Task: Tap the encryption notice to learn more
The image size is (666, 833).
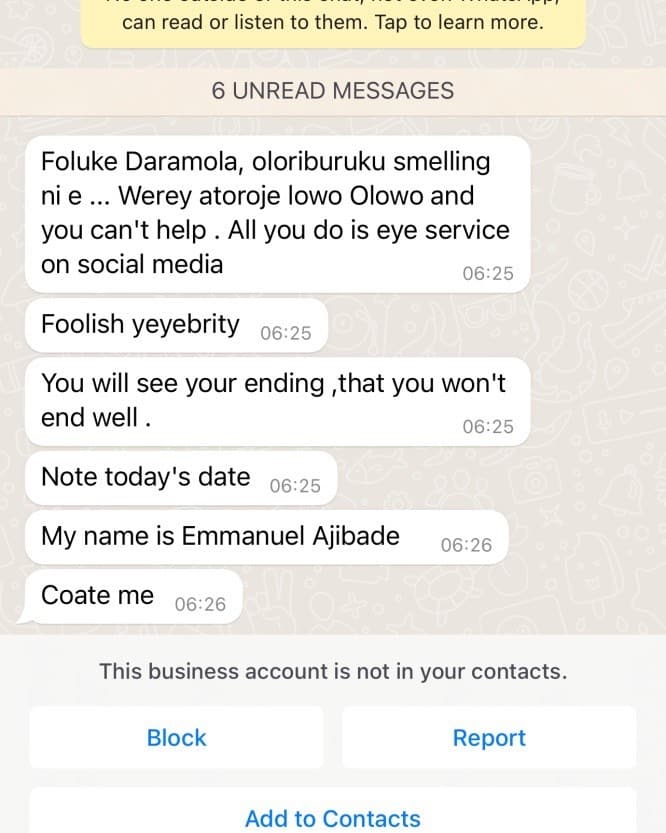Action: point(332,22)
